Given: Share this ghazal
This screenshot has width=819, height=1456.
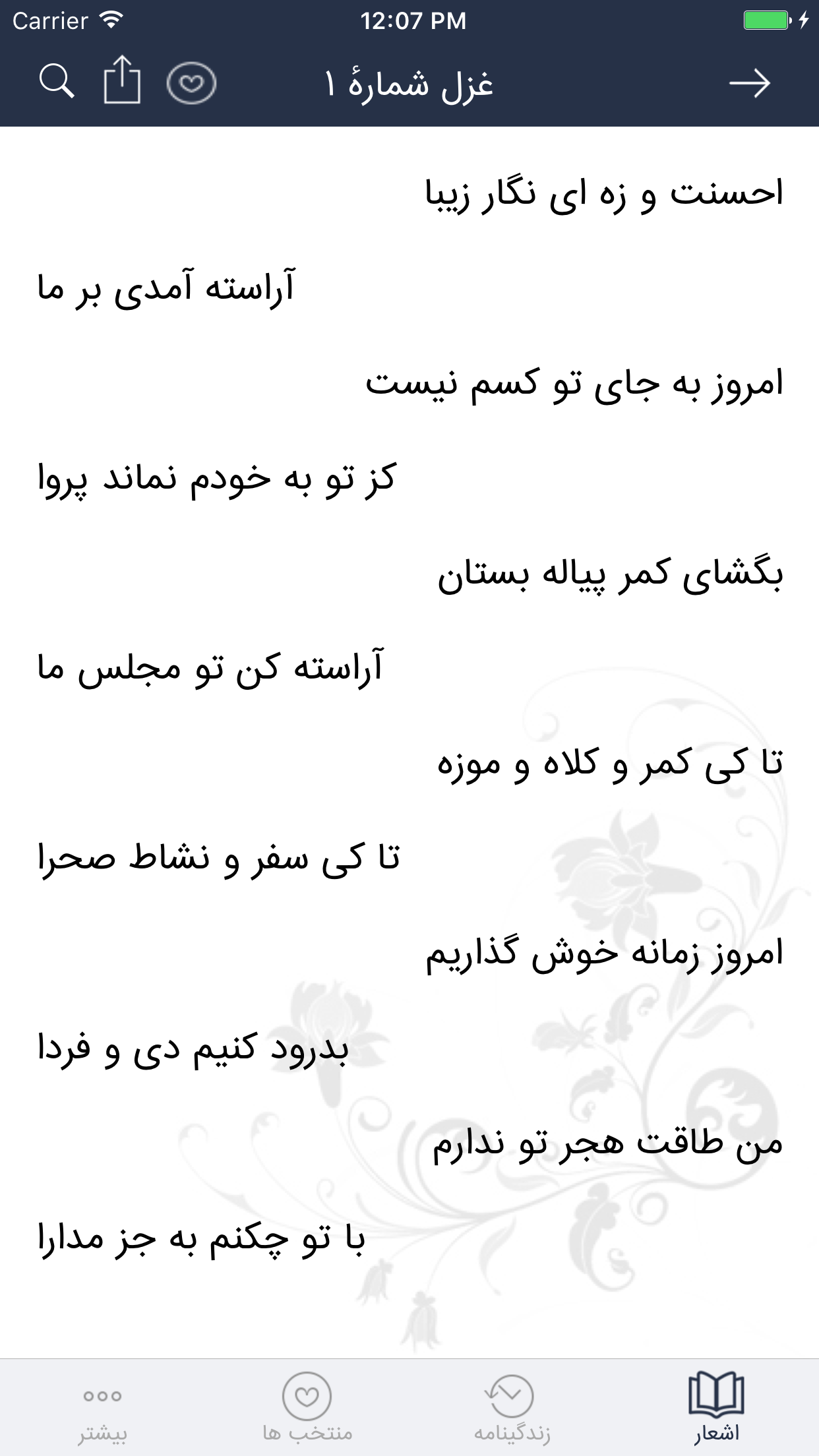Looking at the screenshot, I should [122, 80].
